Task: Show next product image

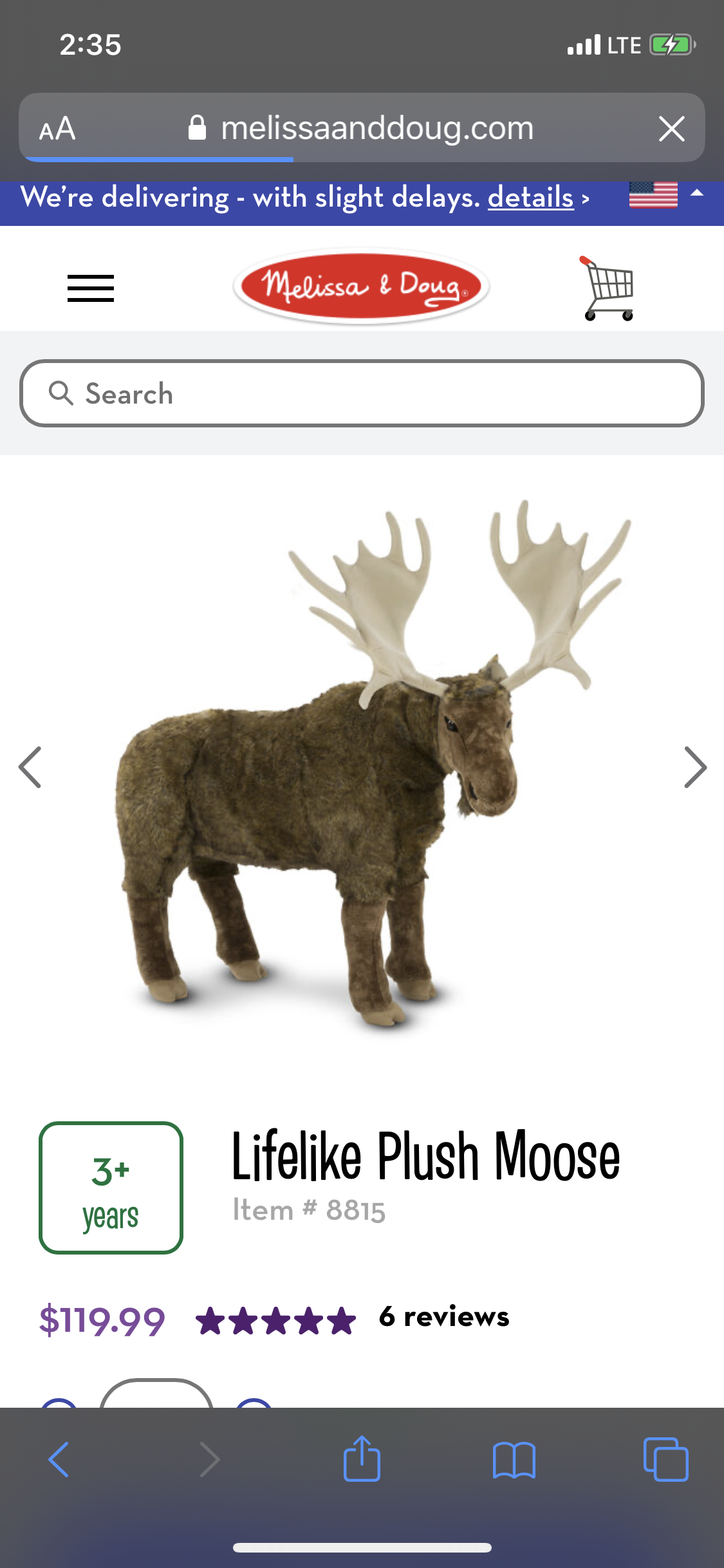Action: click(695, 767)
